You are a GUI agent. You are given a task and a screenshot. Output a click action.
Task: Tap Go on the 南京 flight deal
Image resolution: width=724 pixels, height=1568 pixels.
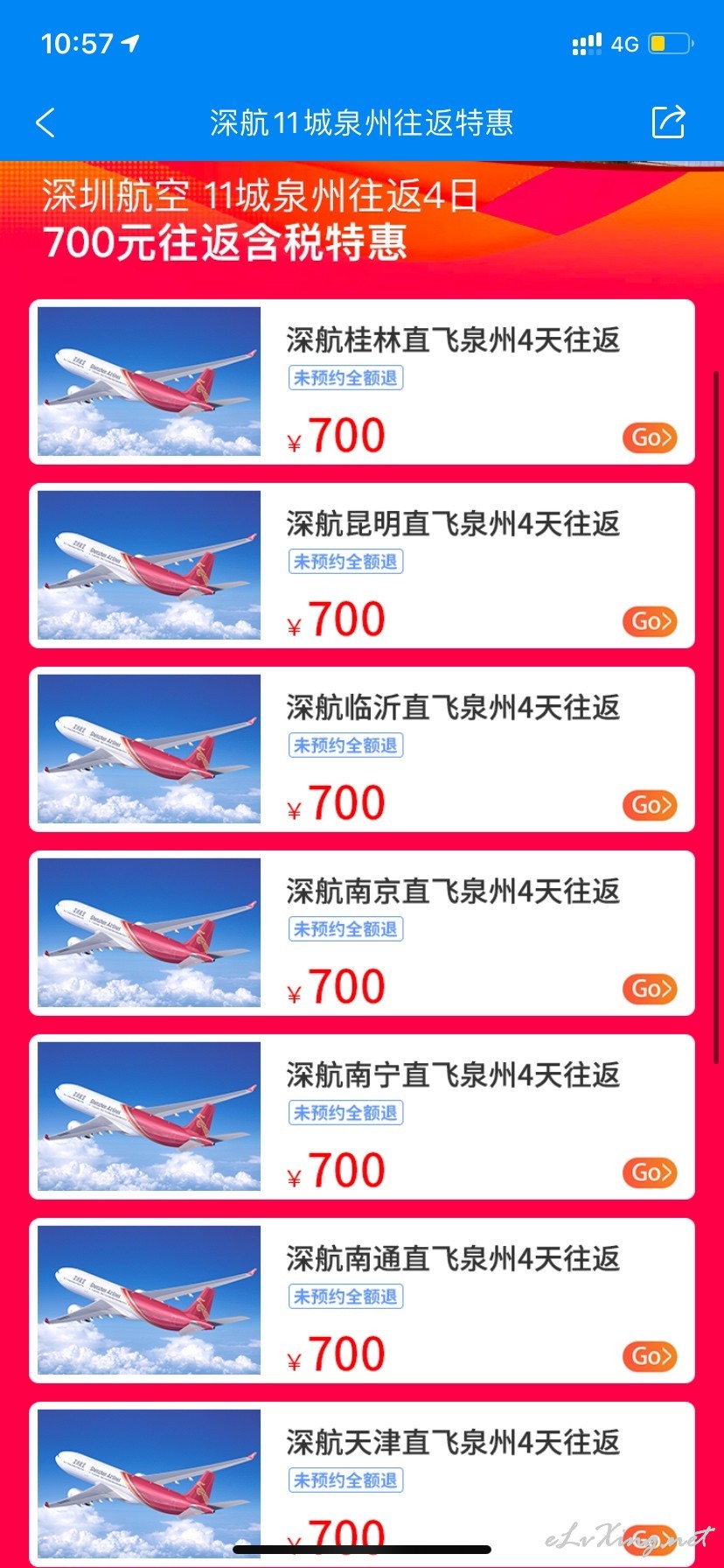[650, 989]
